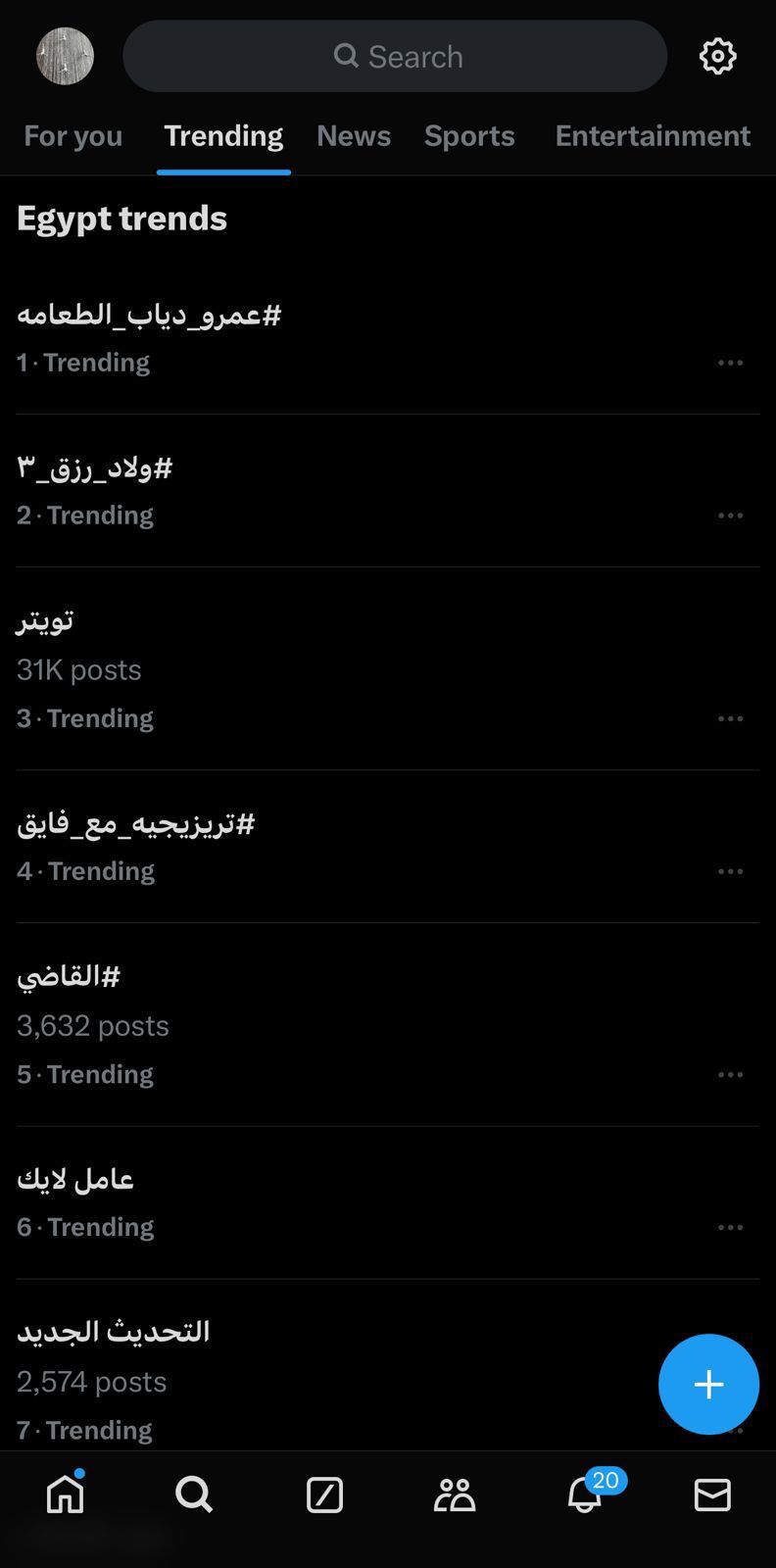Viewport: 776px width, 1568px height.
Task: Open more options for trend number 6
Action: pos(730,1227)
